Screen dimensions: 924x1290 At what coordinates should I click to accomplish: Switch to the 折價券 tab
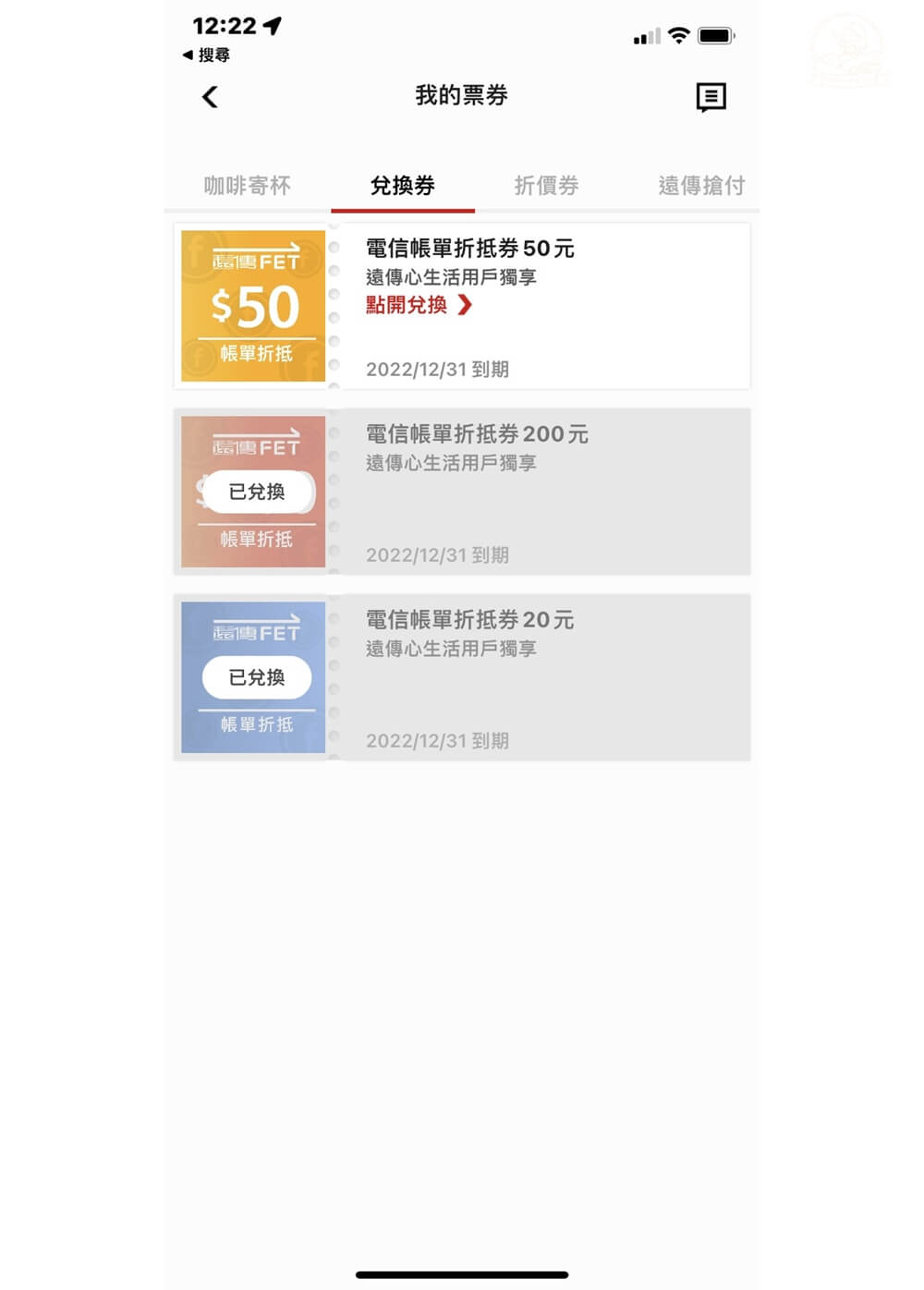(x=547, y=185)
